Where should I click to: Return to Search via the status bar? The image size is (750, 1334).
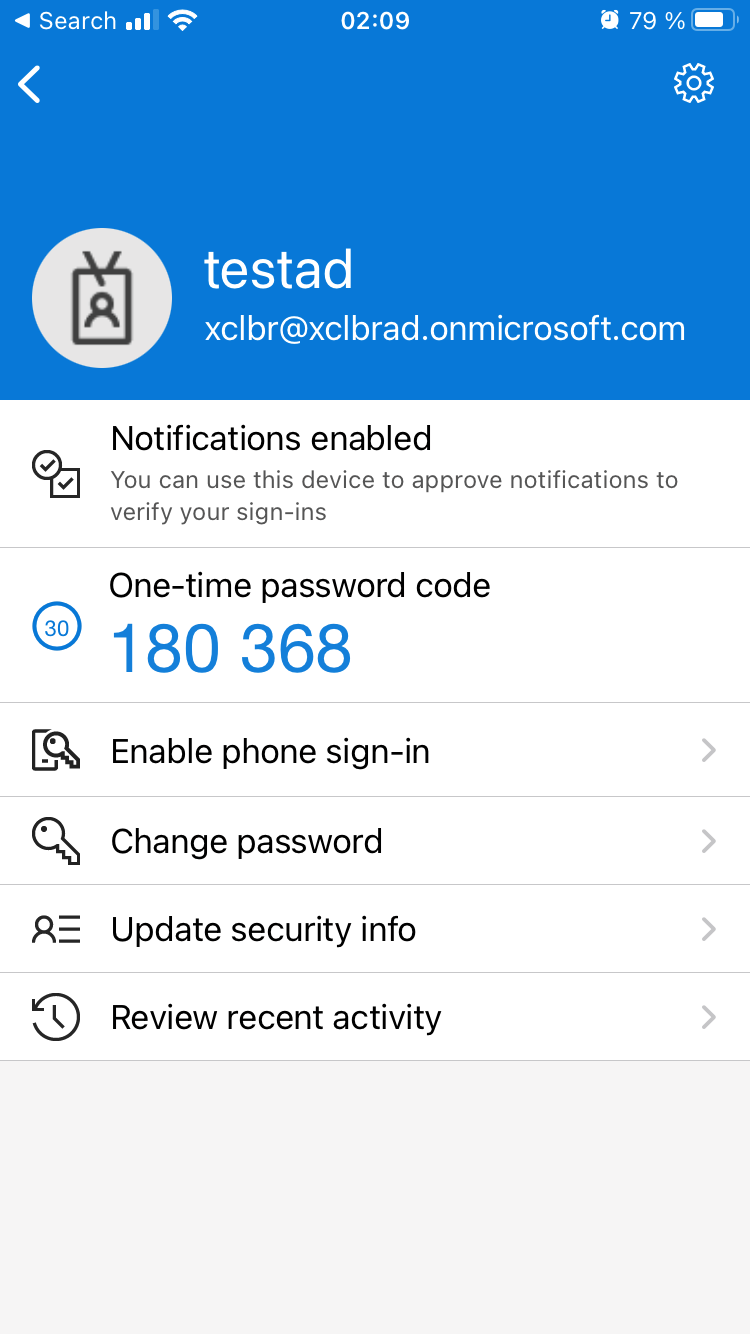(66, 21)
